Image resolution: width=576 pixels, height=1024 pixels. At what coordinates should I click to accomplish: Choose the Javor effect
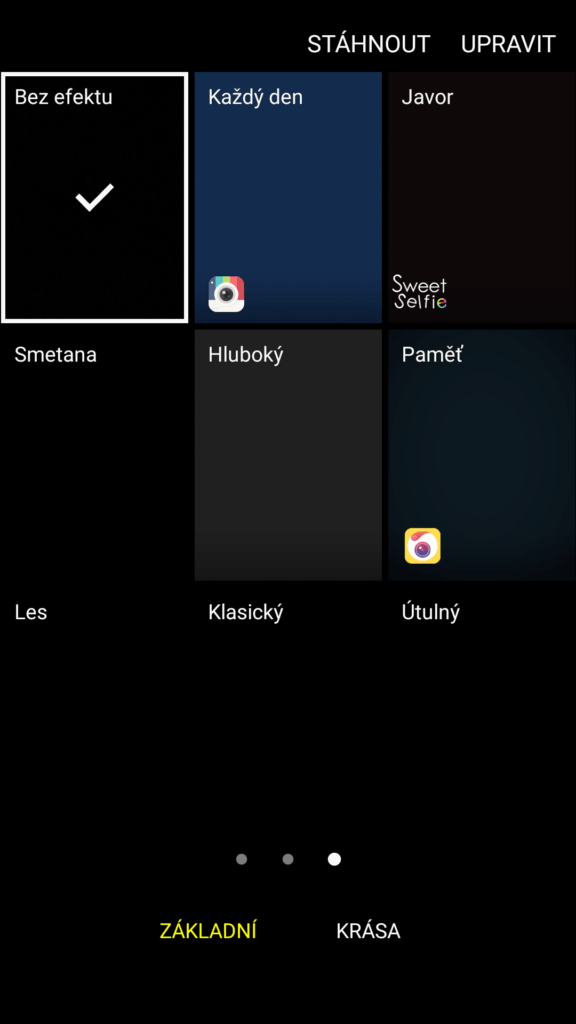point(482,198)
